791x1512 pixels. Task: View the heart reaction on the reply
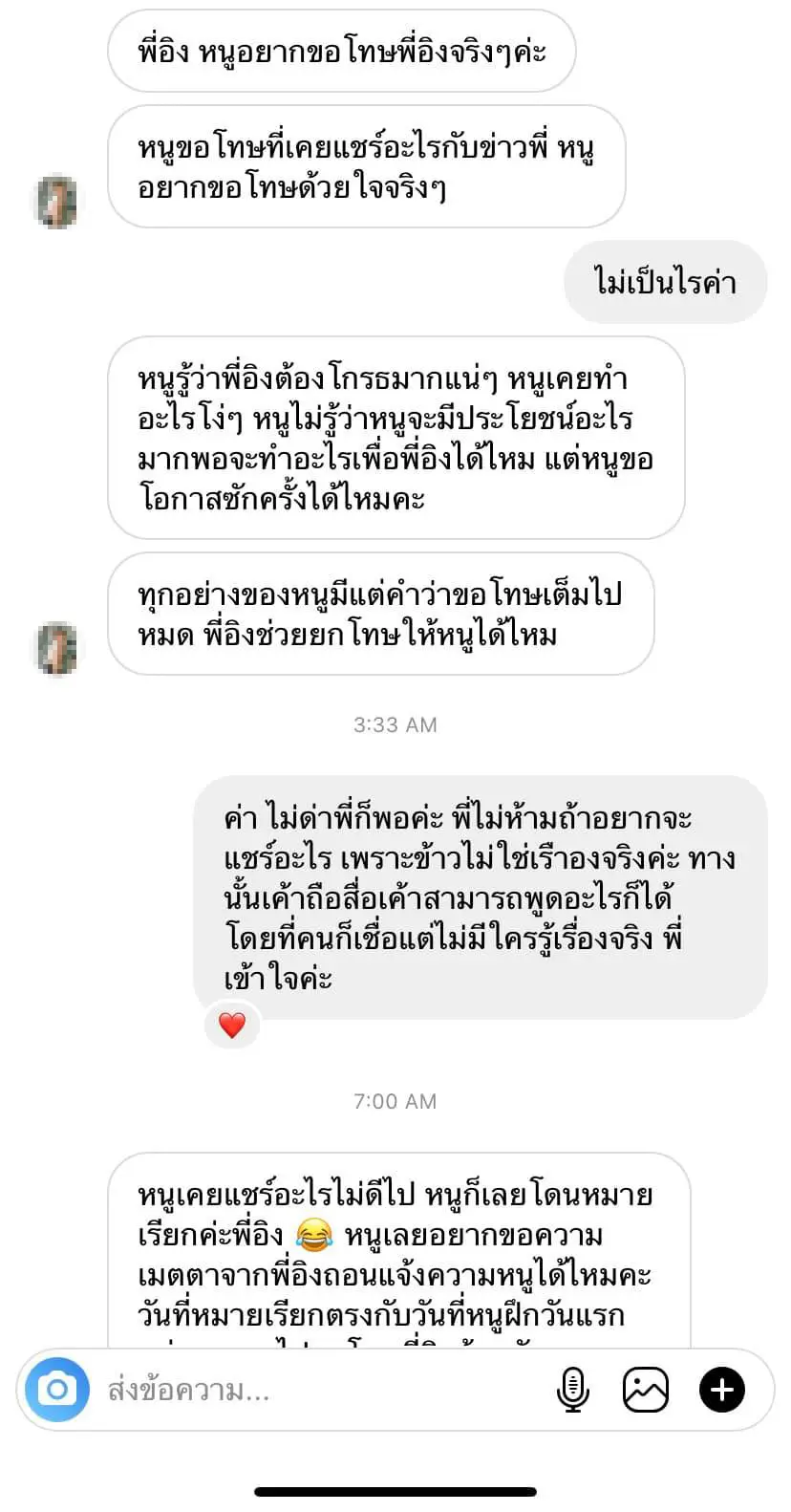[232, 1026]
